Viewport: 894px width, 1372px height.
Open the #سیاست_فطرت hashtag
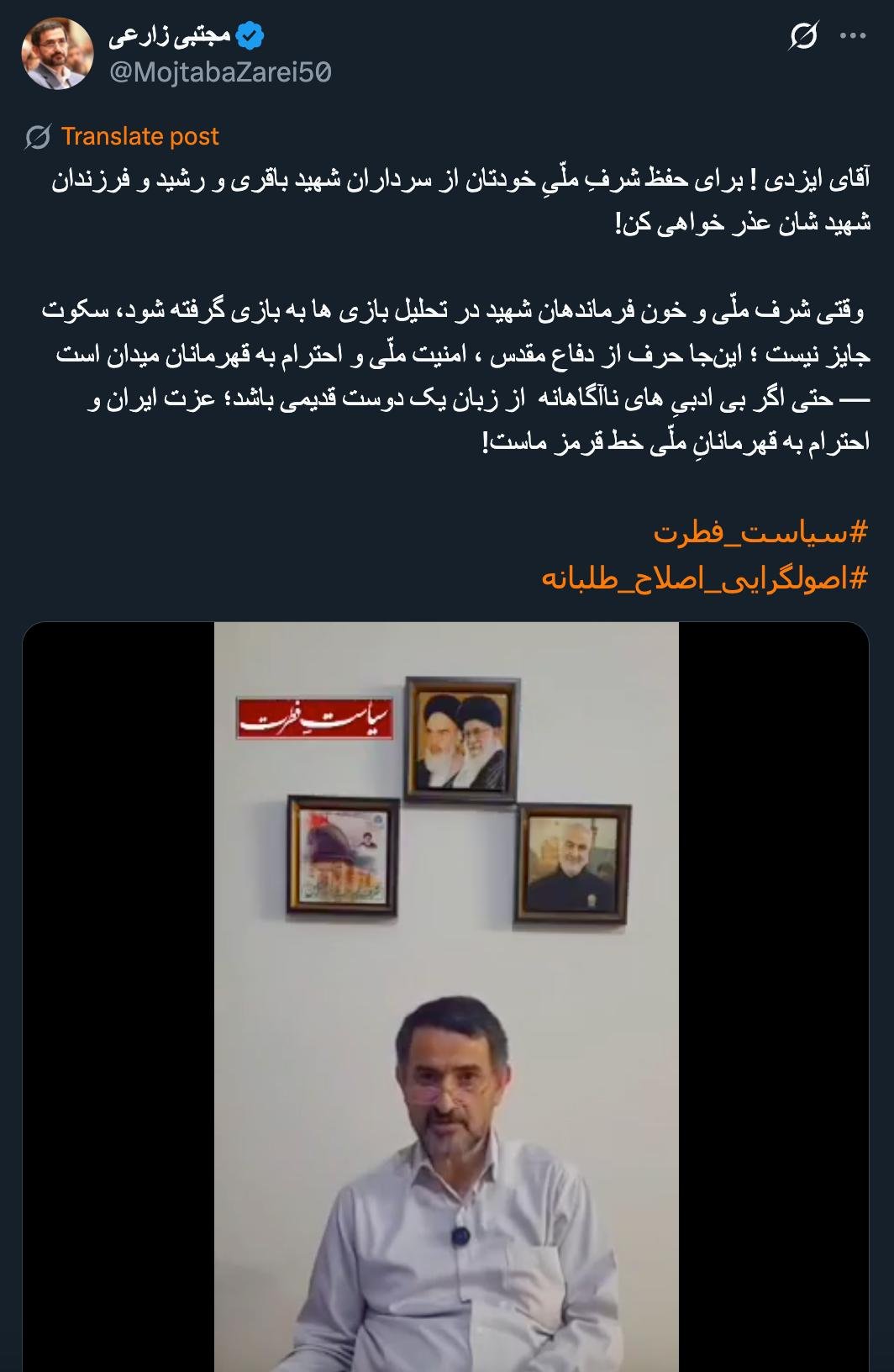click(x=760, y=532)
